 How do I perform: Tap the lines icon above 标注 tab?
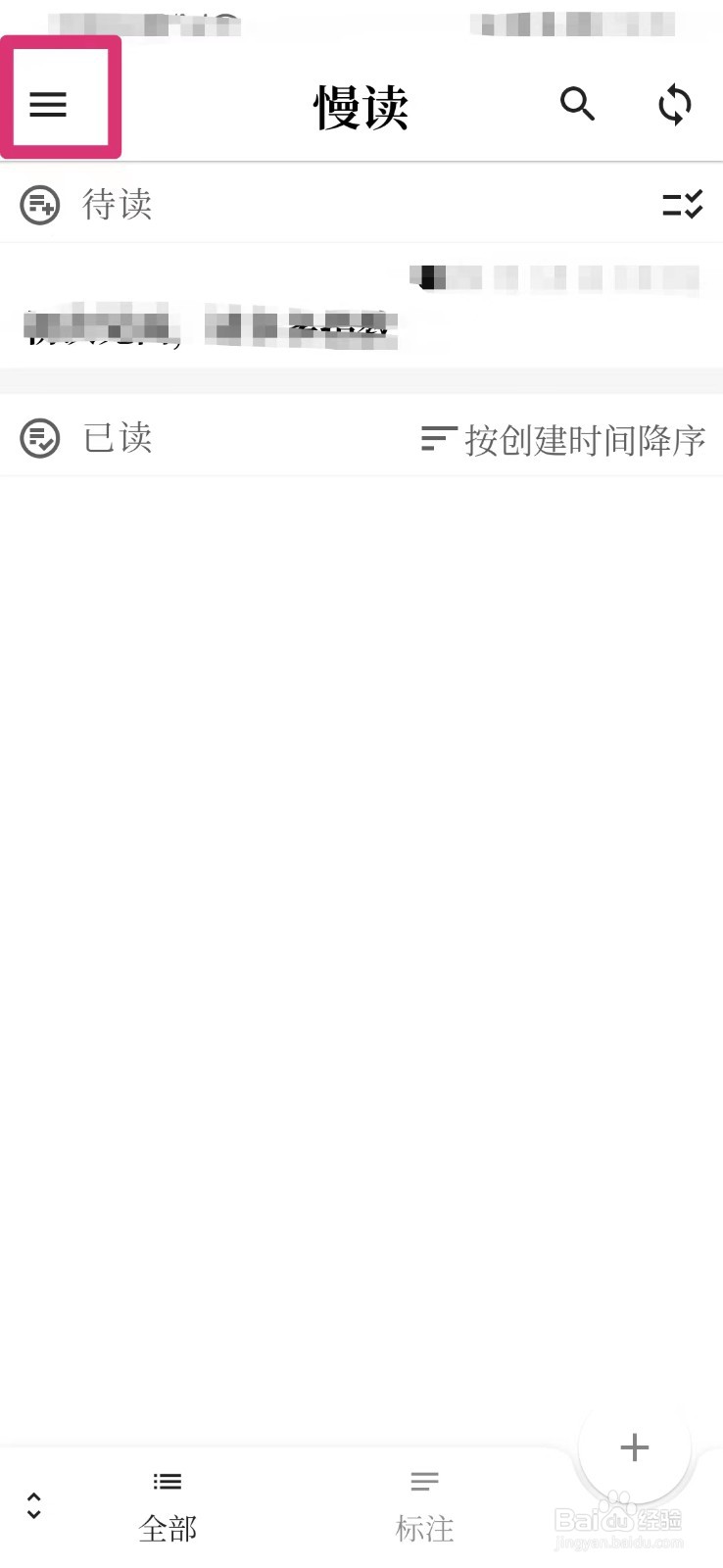424,1481
